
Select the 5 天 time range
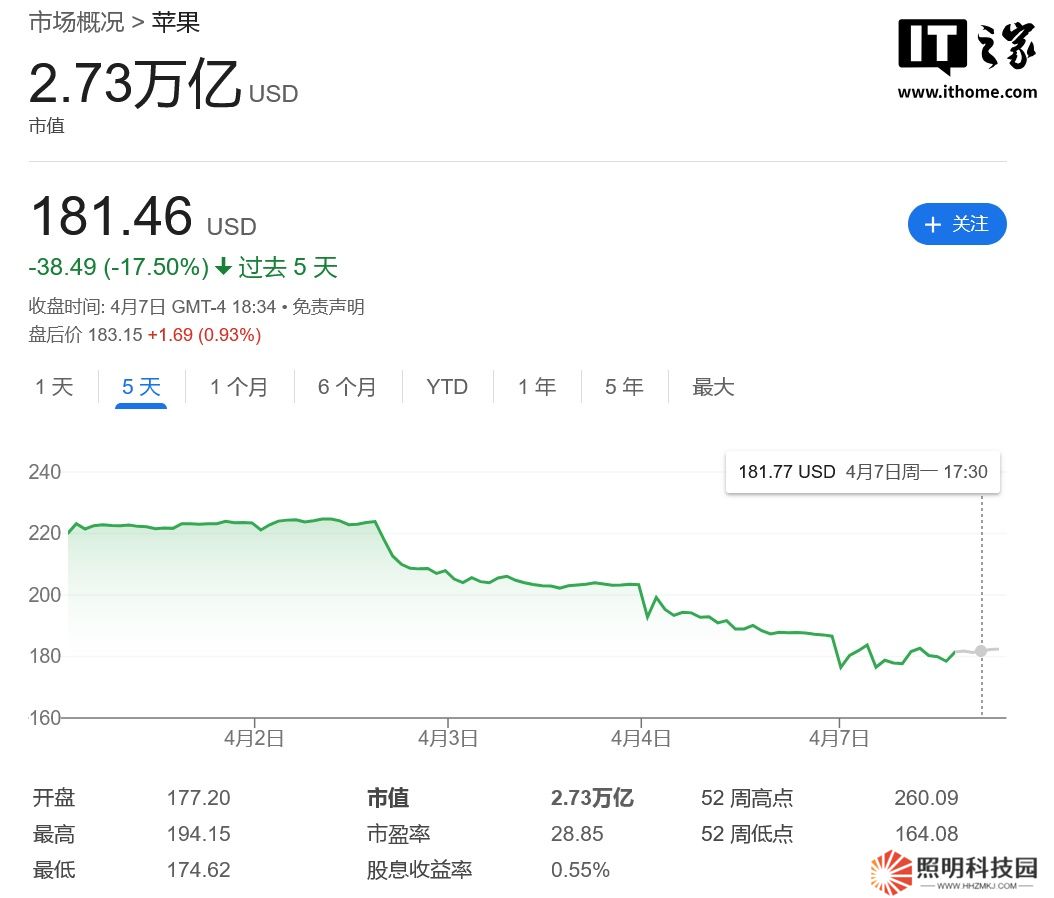tap(141, 387)
